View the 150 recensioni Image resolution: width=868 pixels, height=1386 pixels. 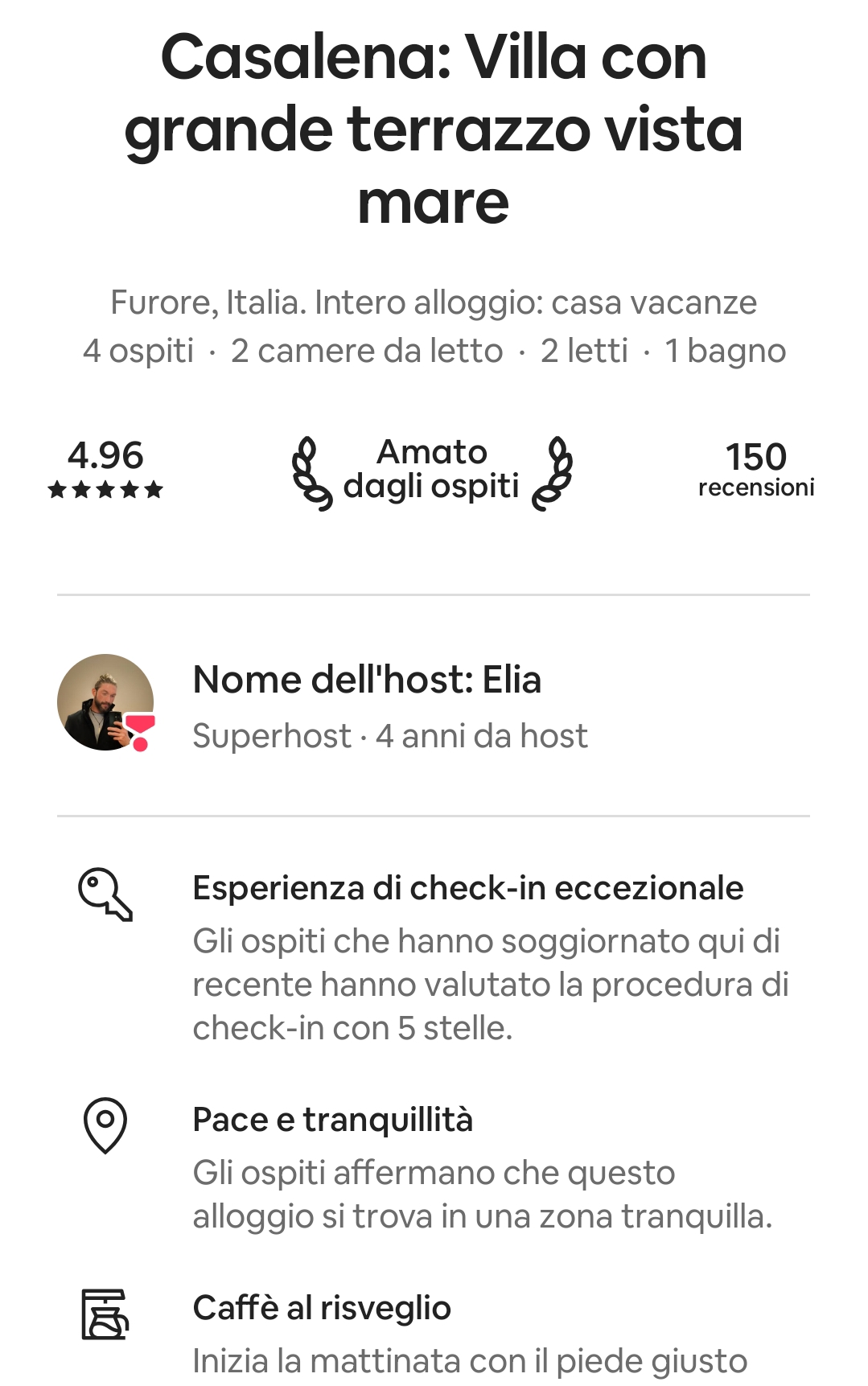(755, 470)
